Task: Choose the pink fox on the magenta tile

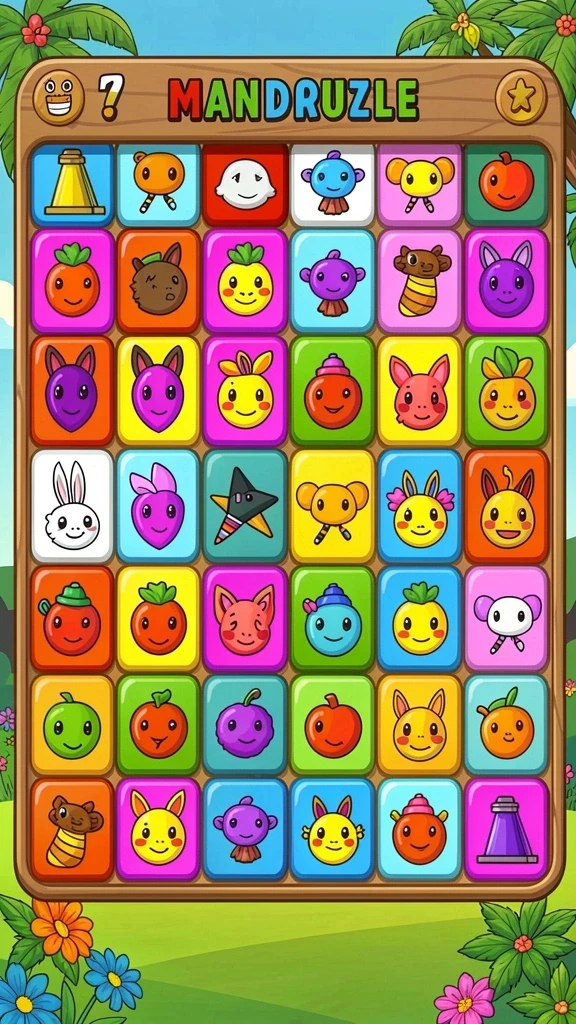Action: (x=245, y=618)
